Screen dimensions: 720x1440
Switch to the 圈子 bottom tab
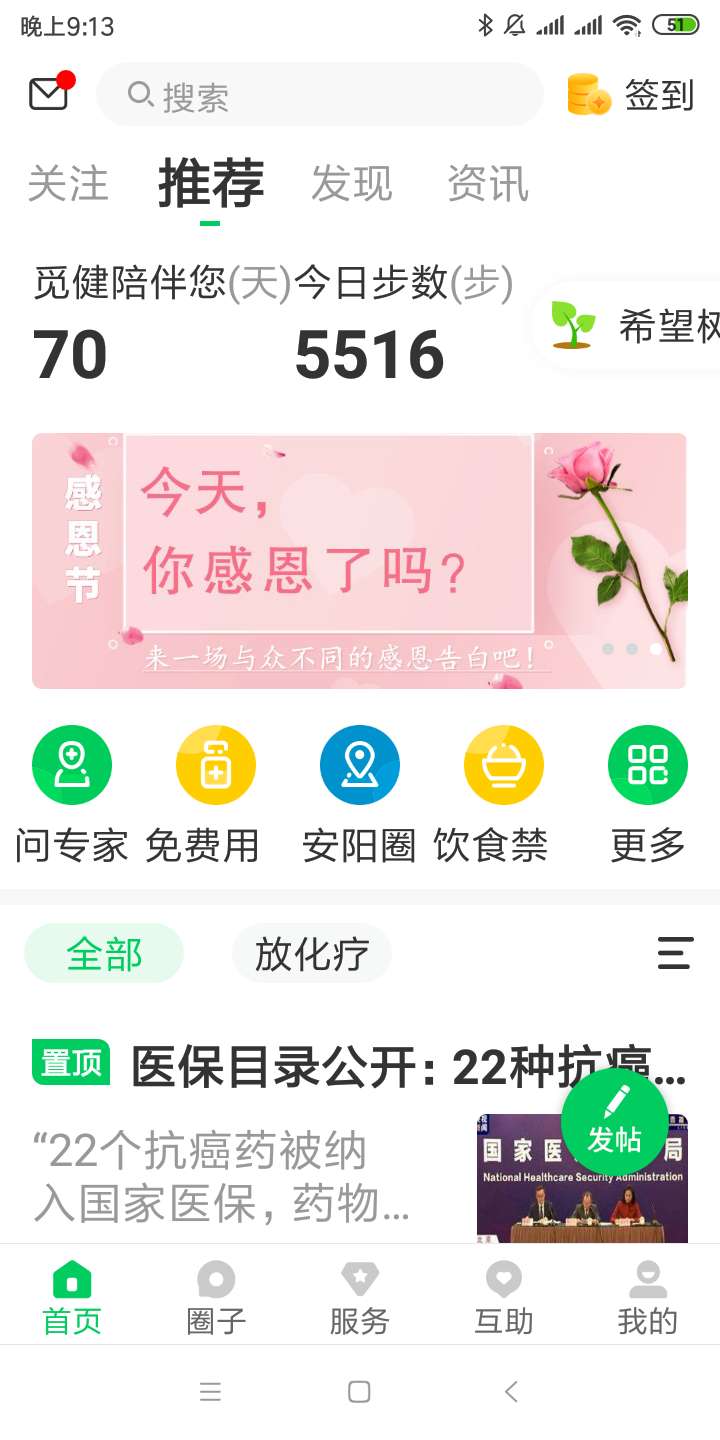tap(214, 1295)
